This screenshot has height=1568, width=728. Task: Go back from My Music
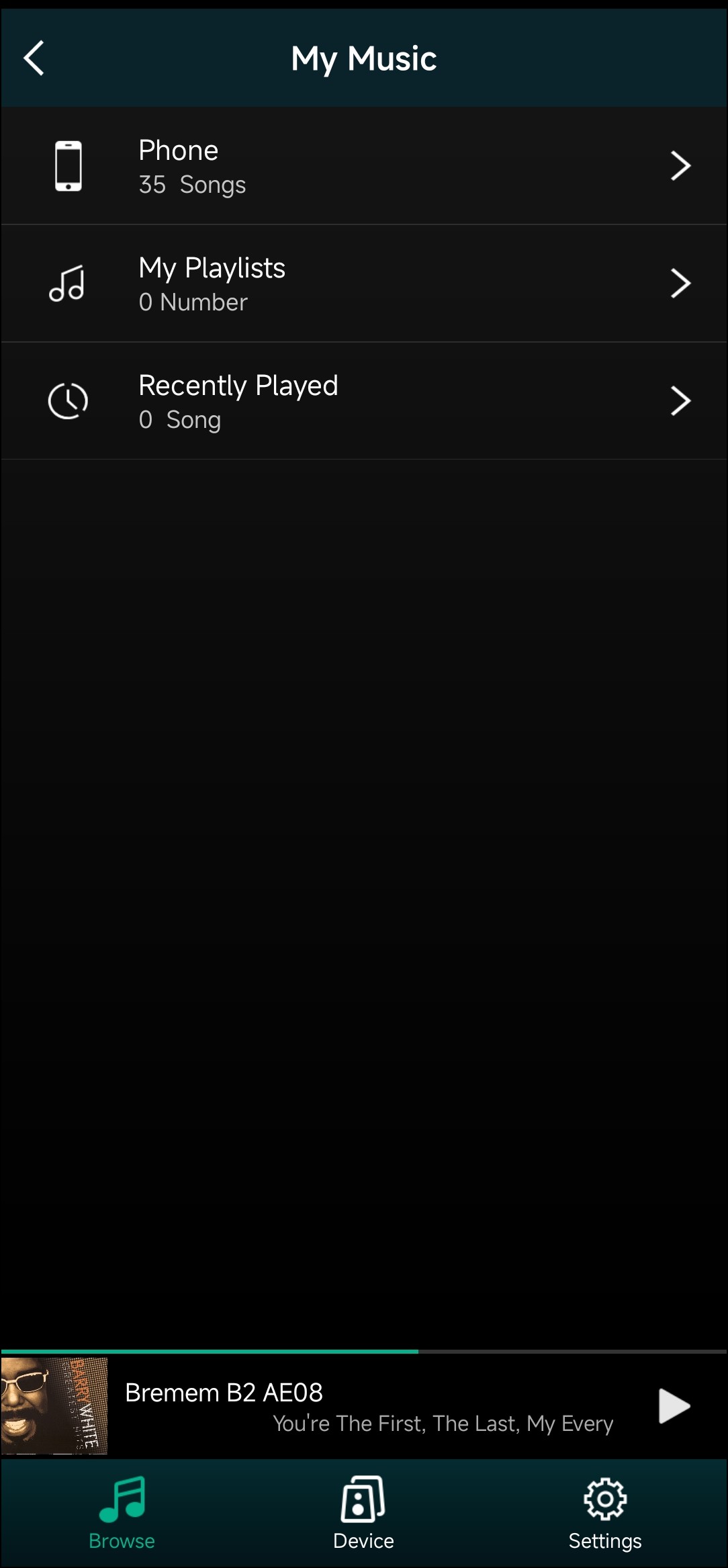(x=34, y=58)
